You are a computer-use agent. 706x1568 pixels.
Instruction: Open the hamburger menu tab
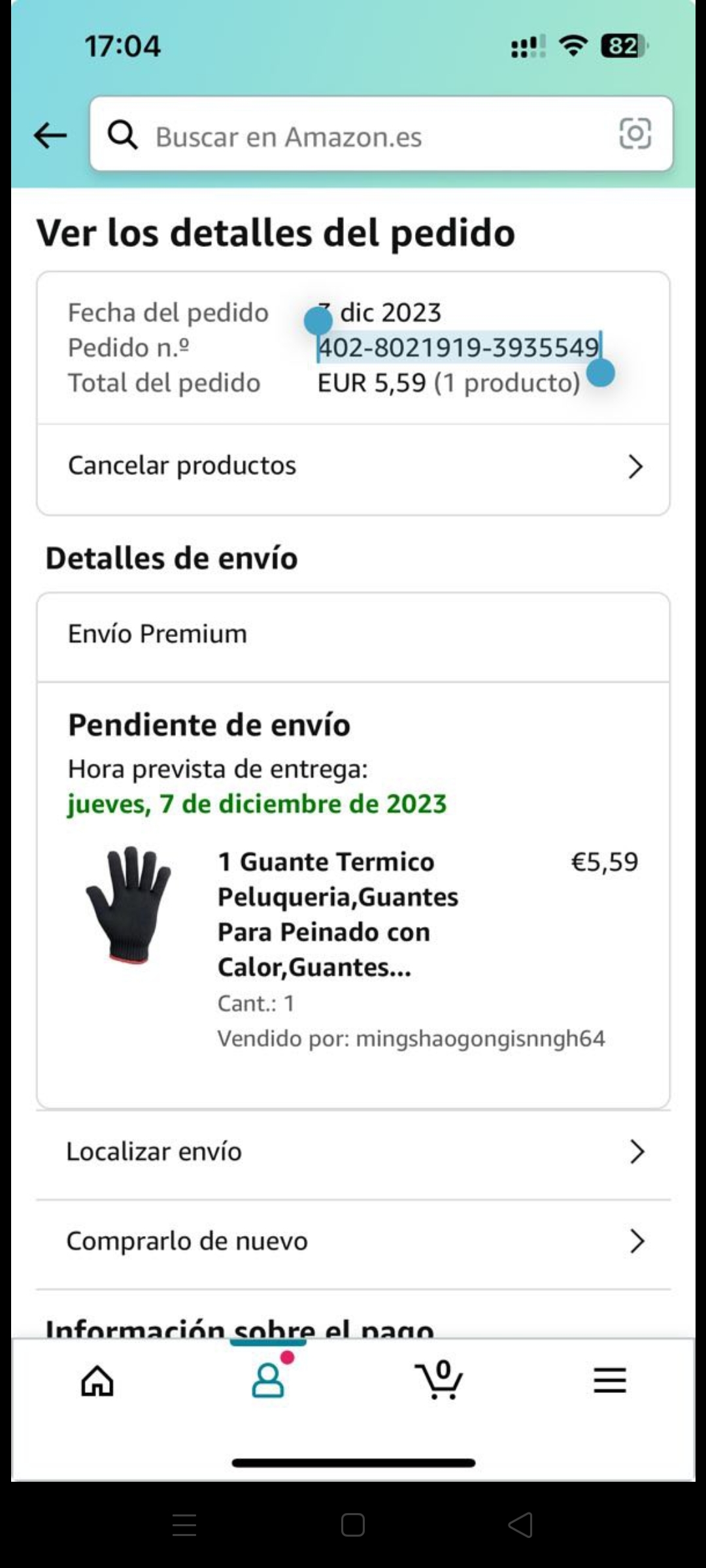click(610, 1380)
